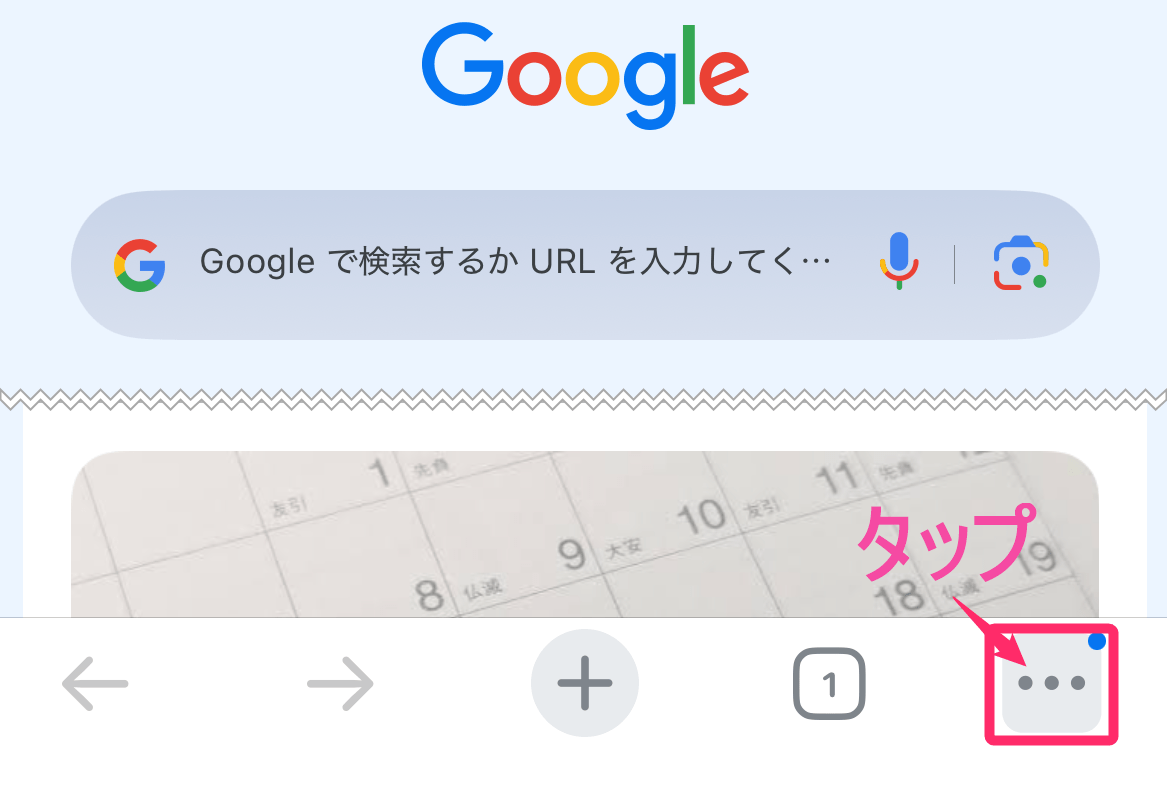The image size is (1167, 785).
Task: Go back to the previous page
Action: pos(95,684)
